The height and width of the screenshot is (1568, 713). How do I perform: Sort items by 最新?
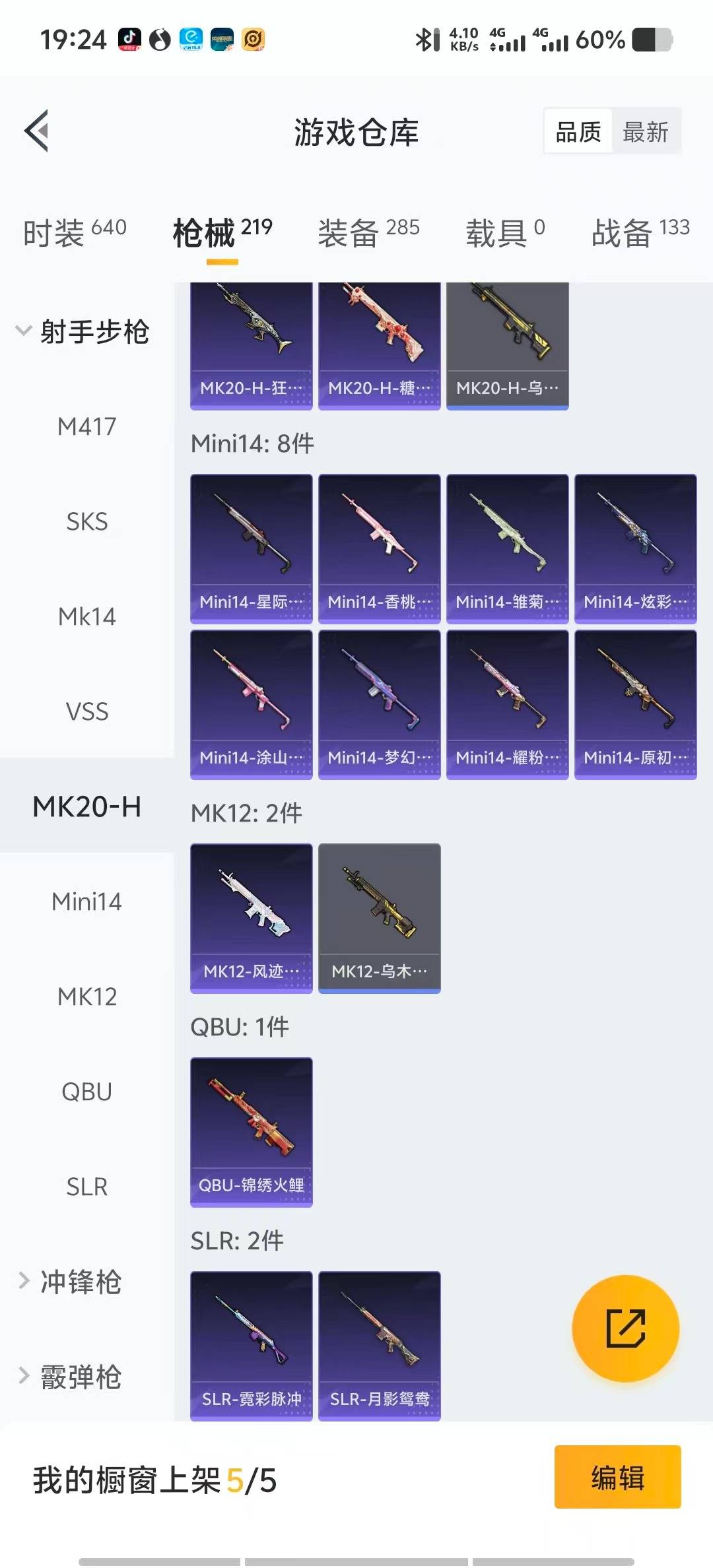(645, 132)
